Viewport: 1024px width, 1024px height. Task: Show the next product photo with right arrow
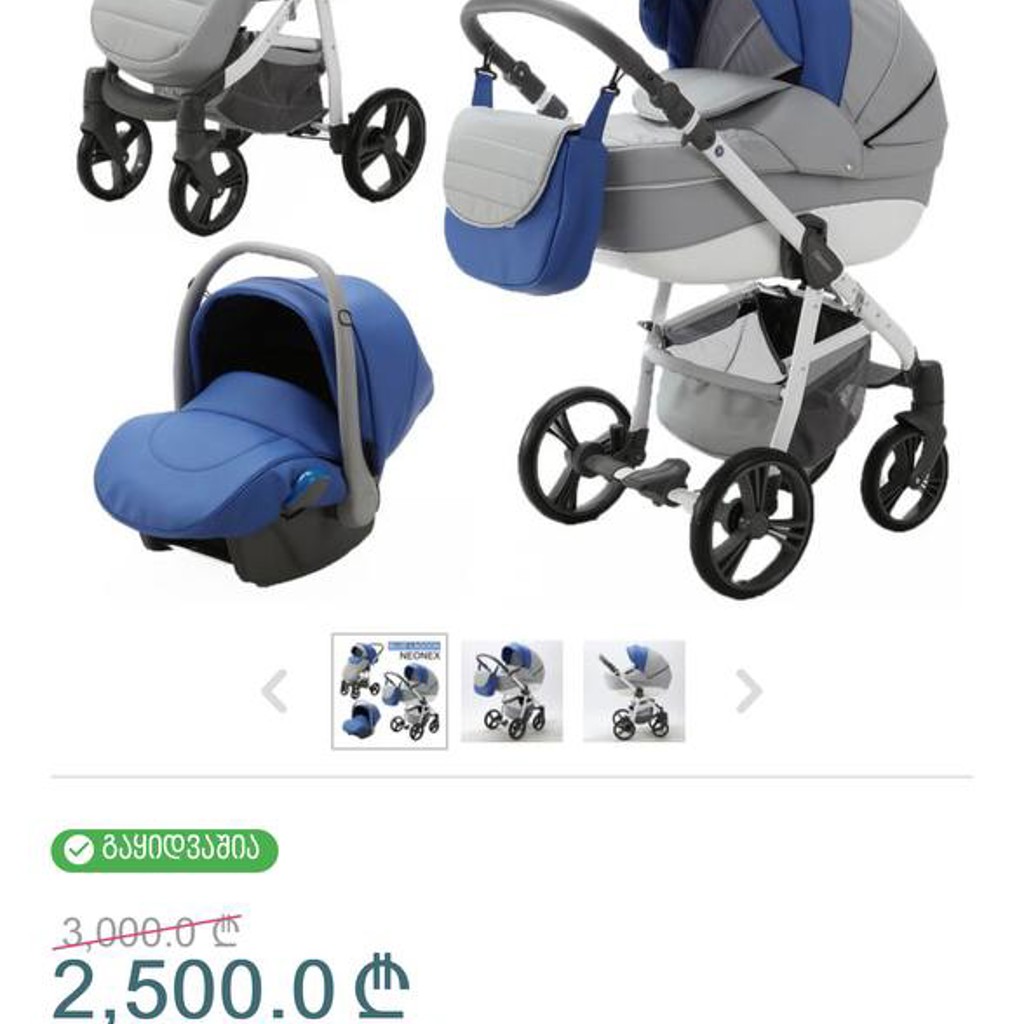click(749, 690)
